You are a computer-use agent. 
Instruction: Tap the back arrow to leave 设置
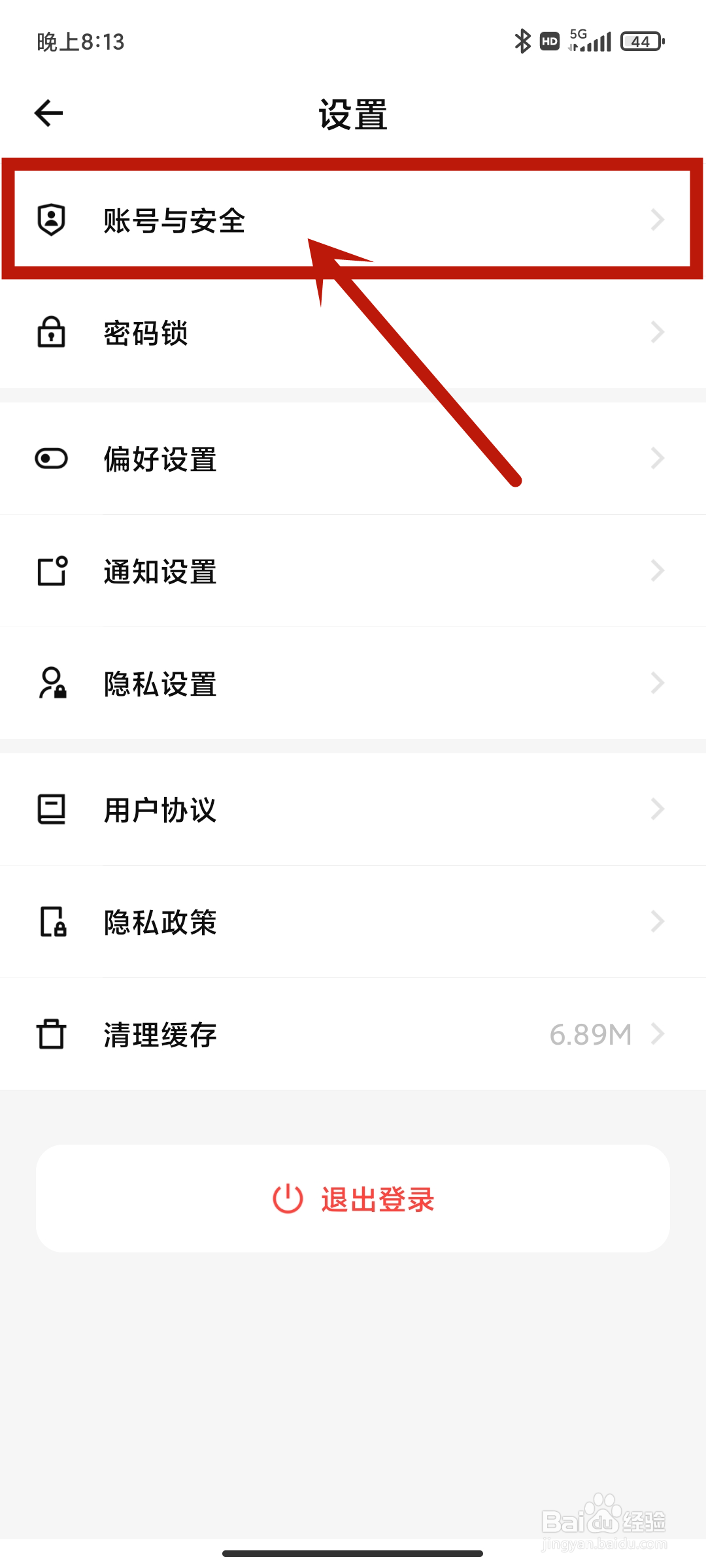(48, 112)
